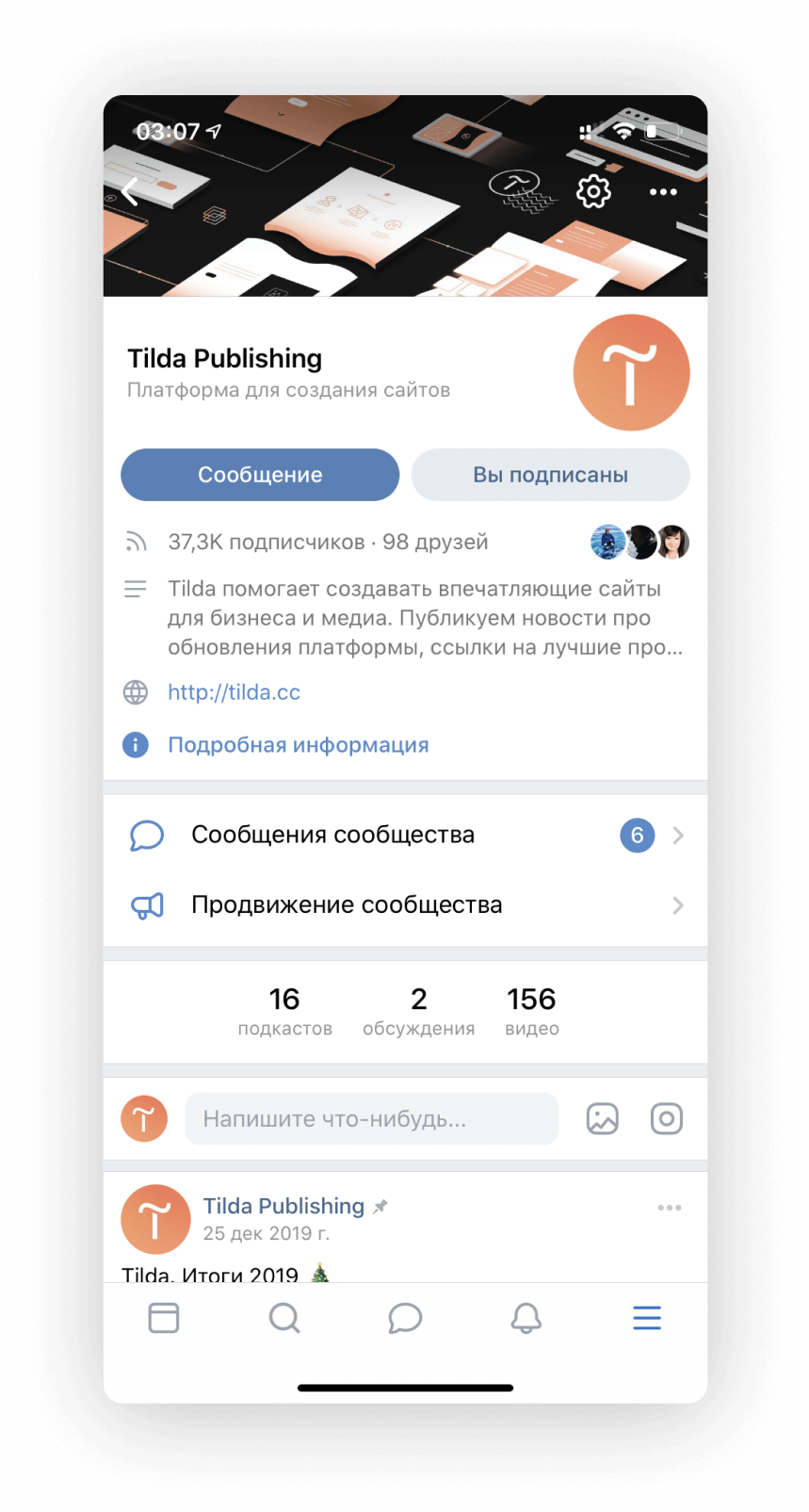Open the header overflow menu
Viewport: 809px width, 1512px height.
pyautogui.click(x=663, y=192)
